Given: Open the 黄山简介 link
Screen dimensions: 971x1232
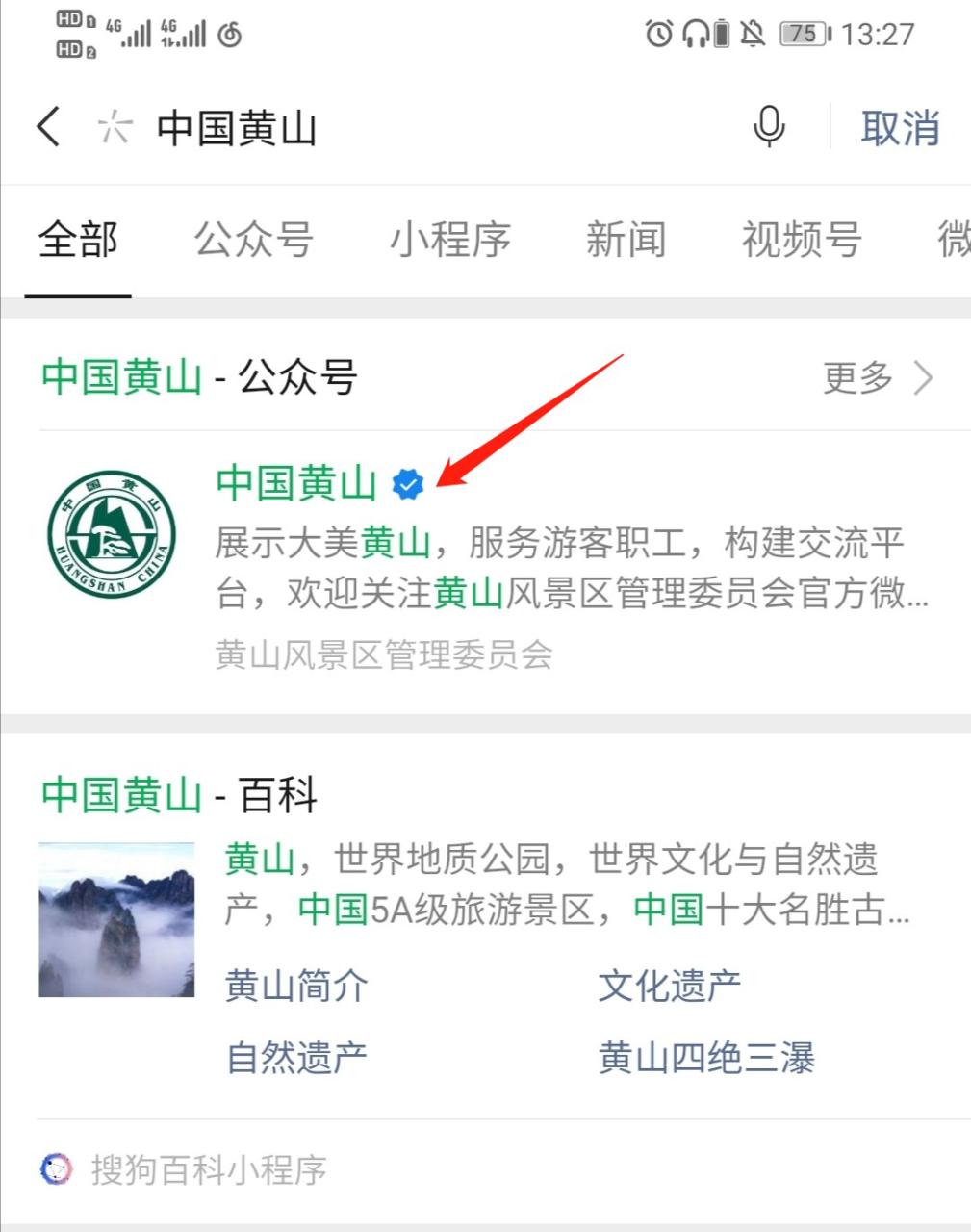Looking at the screenshot, I should coord(296,987).
